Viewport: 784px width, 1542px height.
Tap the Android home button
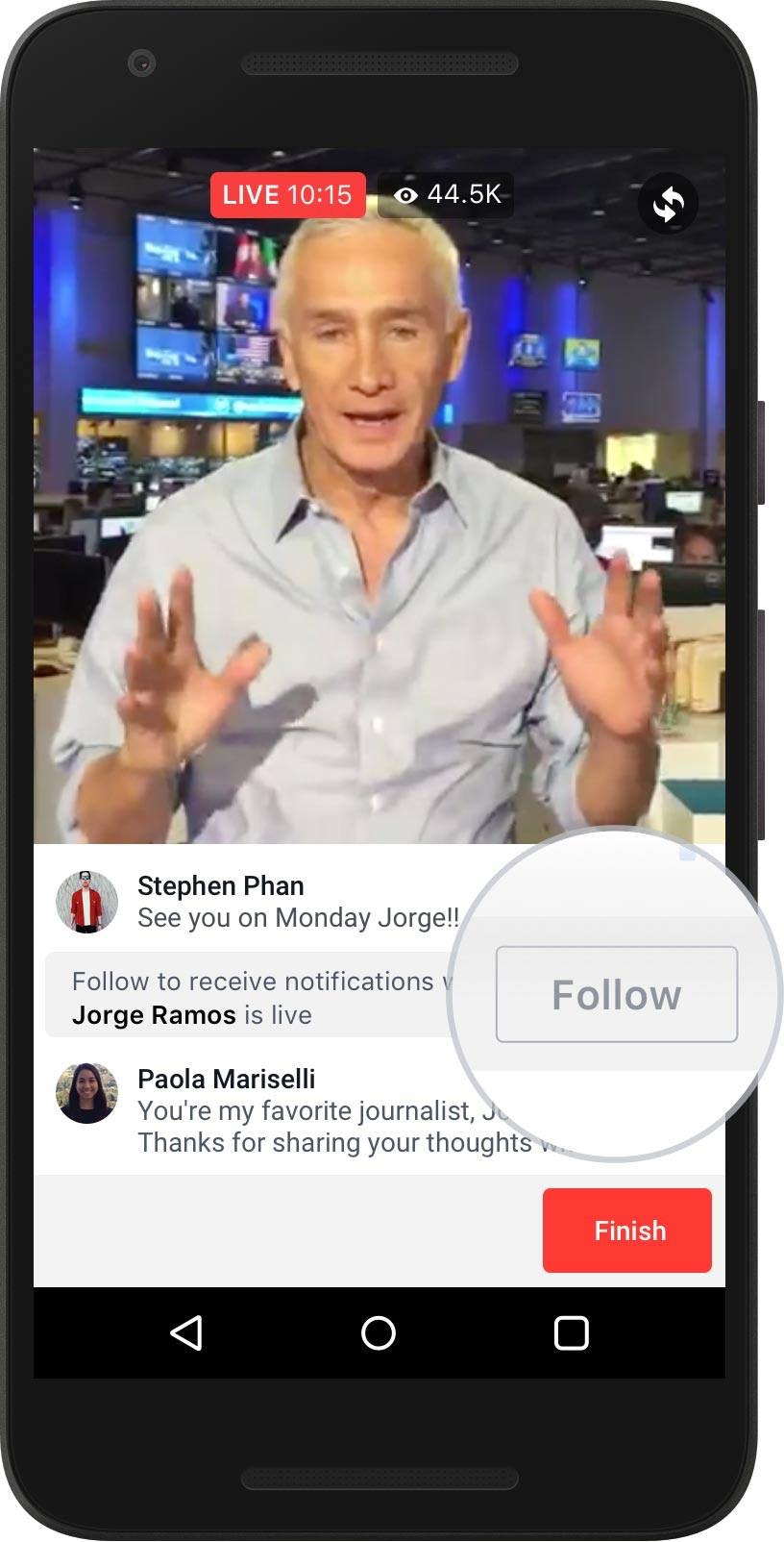click(x=379, y=1333)
